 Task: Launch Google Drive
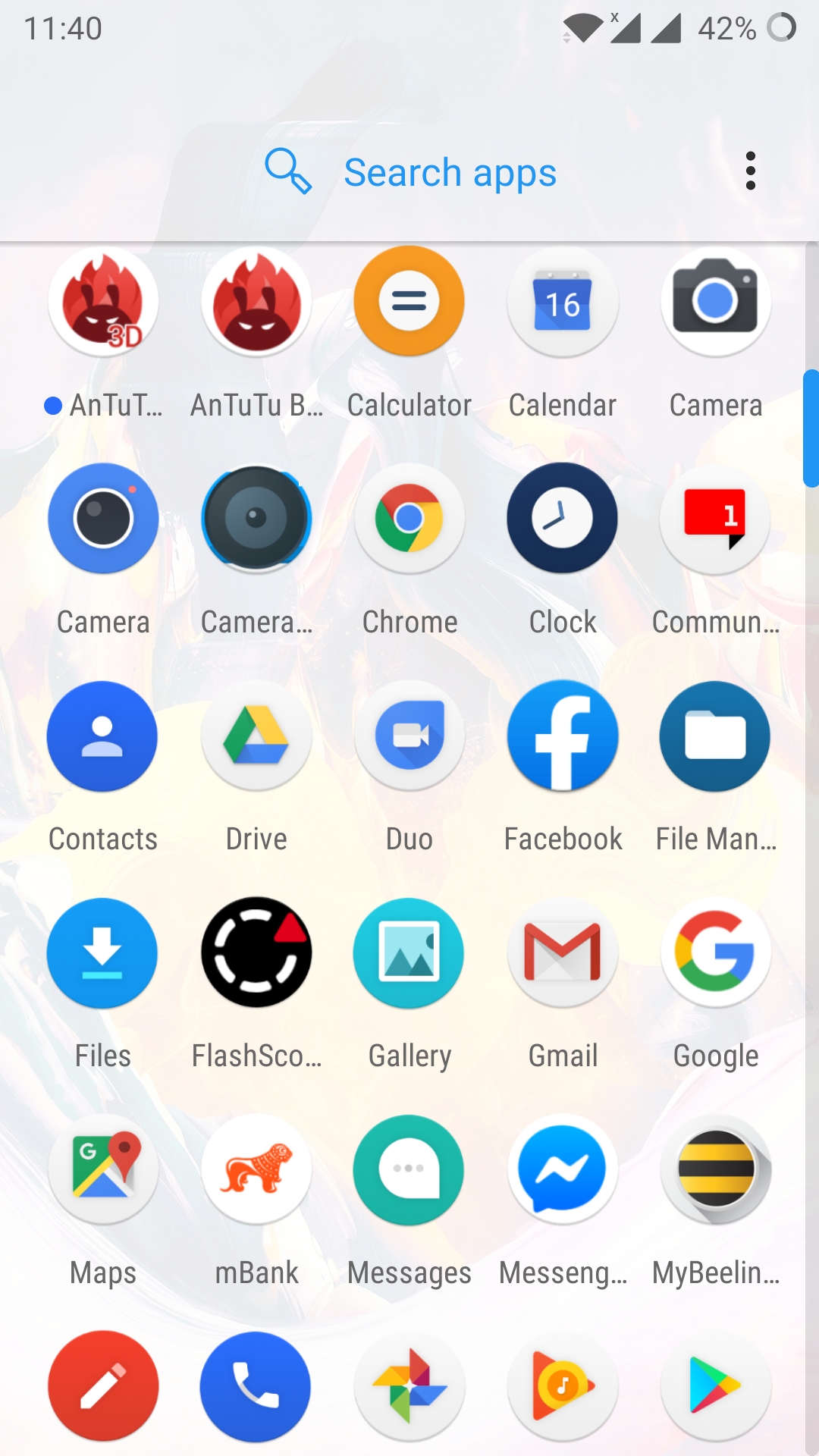256,736
